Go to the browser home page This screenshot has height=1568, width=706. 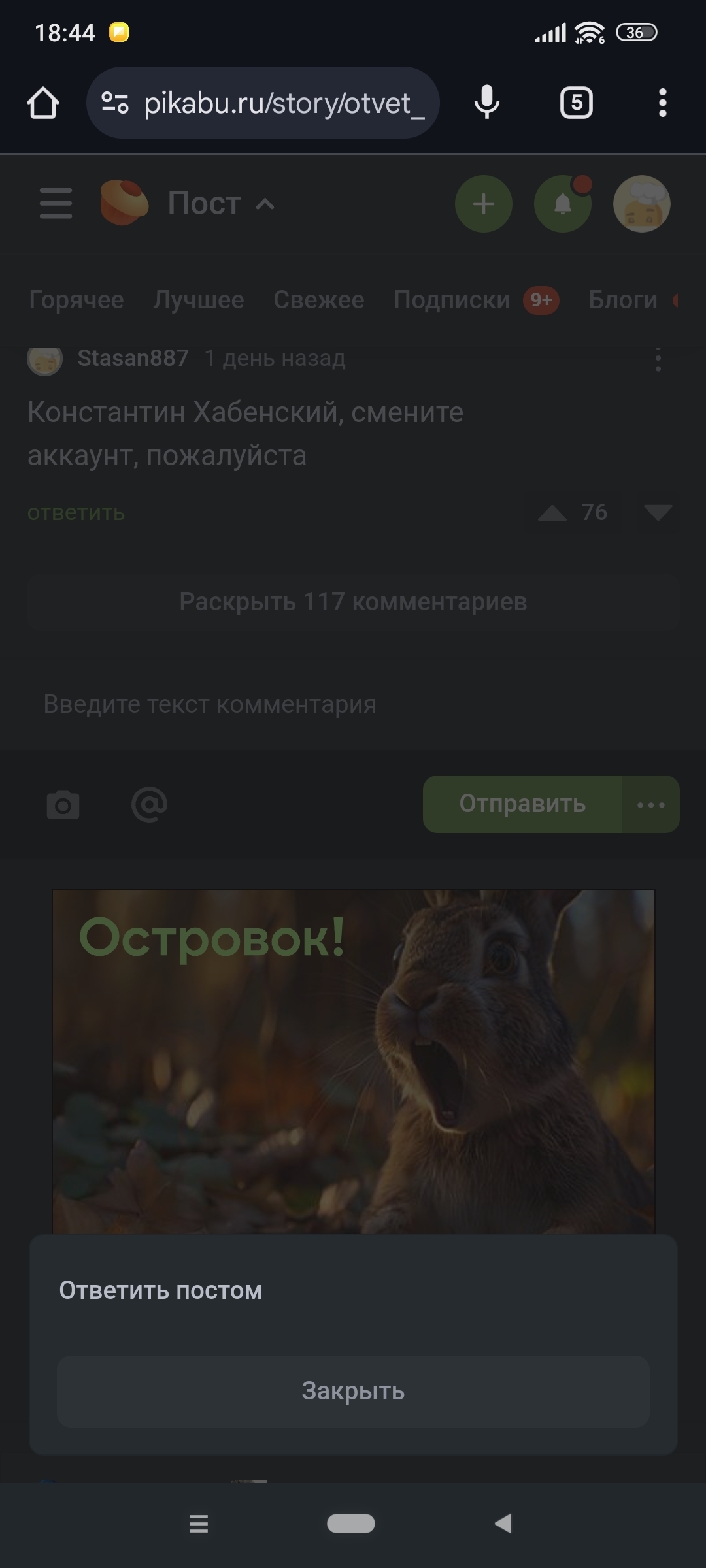(x=43, y=103)
